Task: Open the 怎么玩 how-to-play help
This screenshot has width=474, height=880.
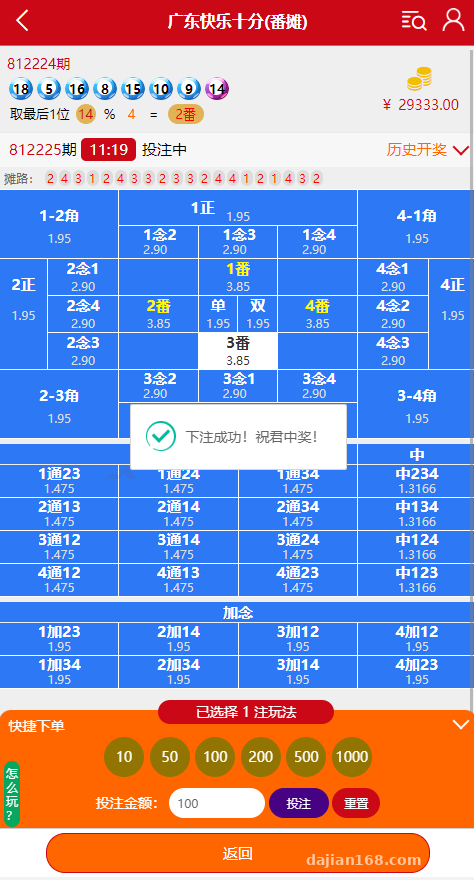Action: pyautogui.click(x=12, y=794)
